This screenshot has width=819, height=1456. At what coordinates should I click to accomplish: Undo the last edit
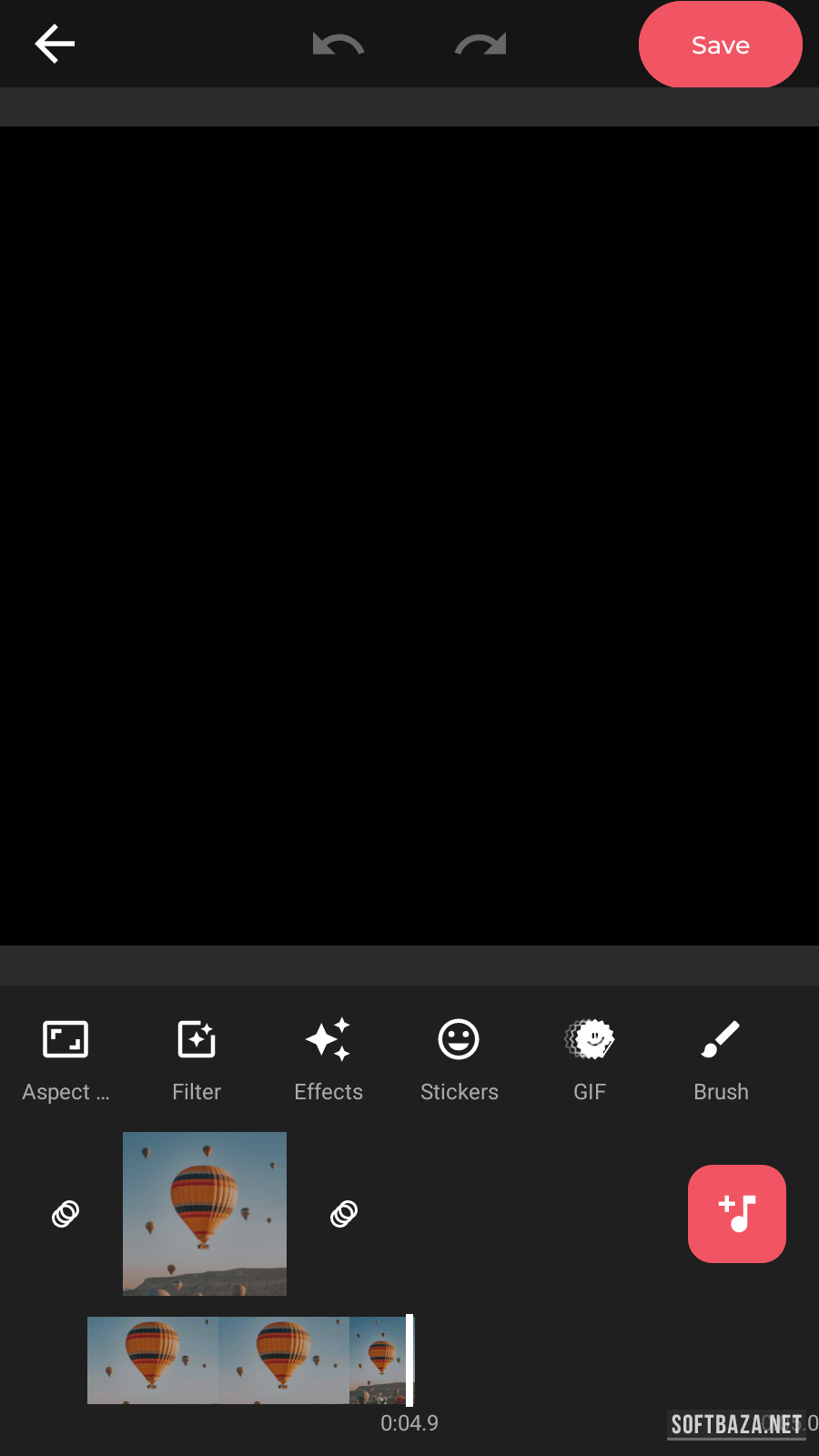tap(338, 44)
